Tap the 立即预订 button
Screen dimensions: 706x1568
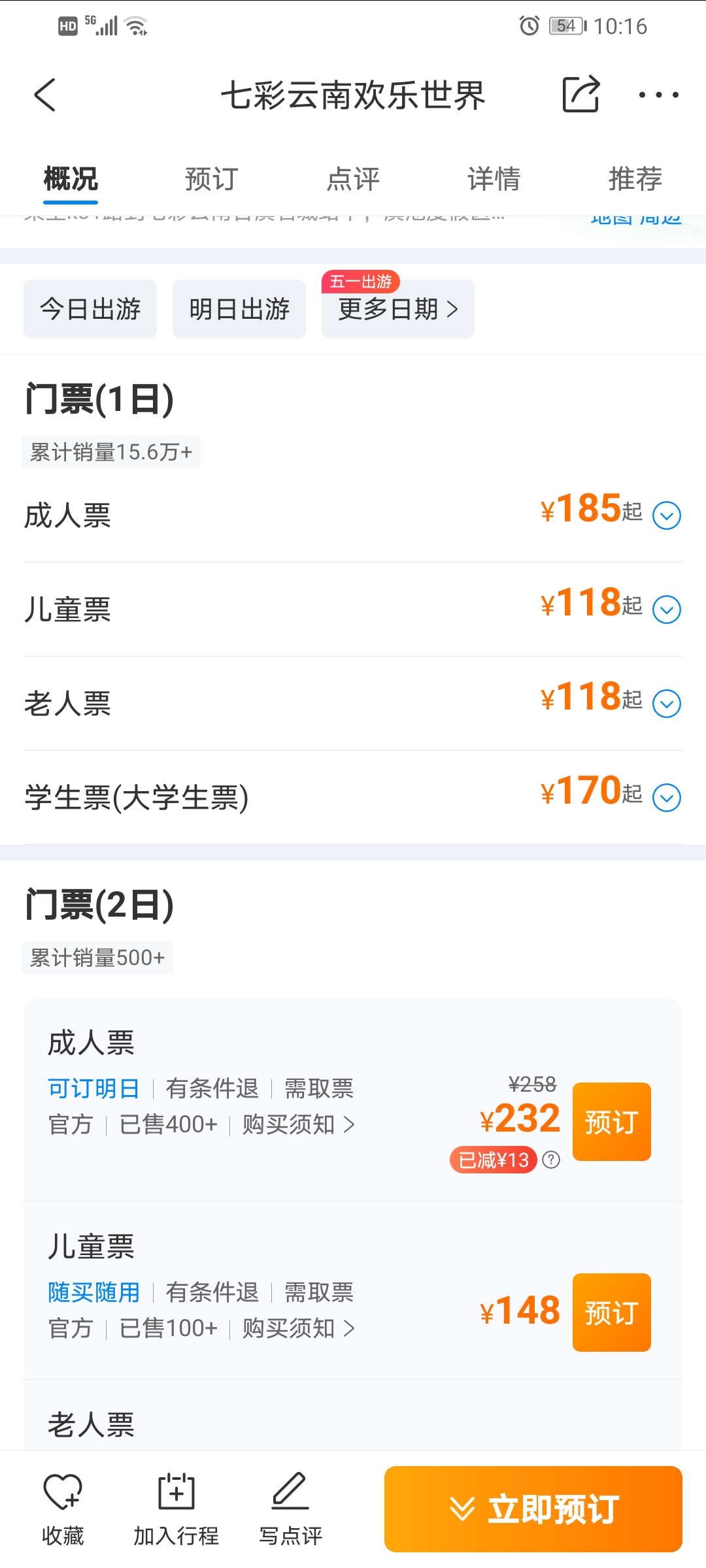click(x=533, y=1509)
